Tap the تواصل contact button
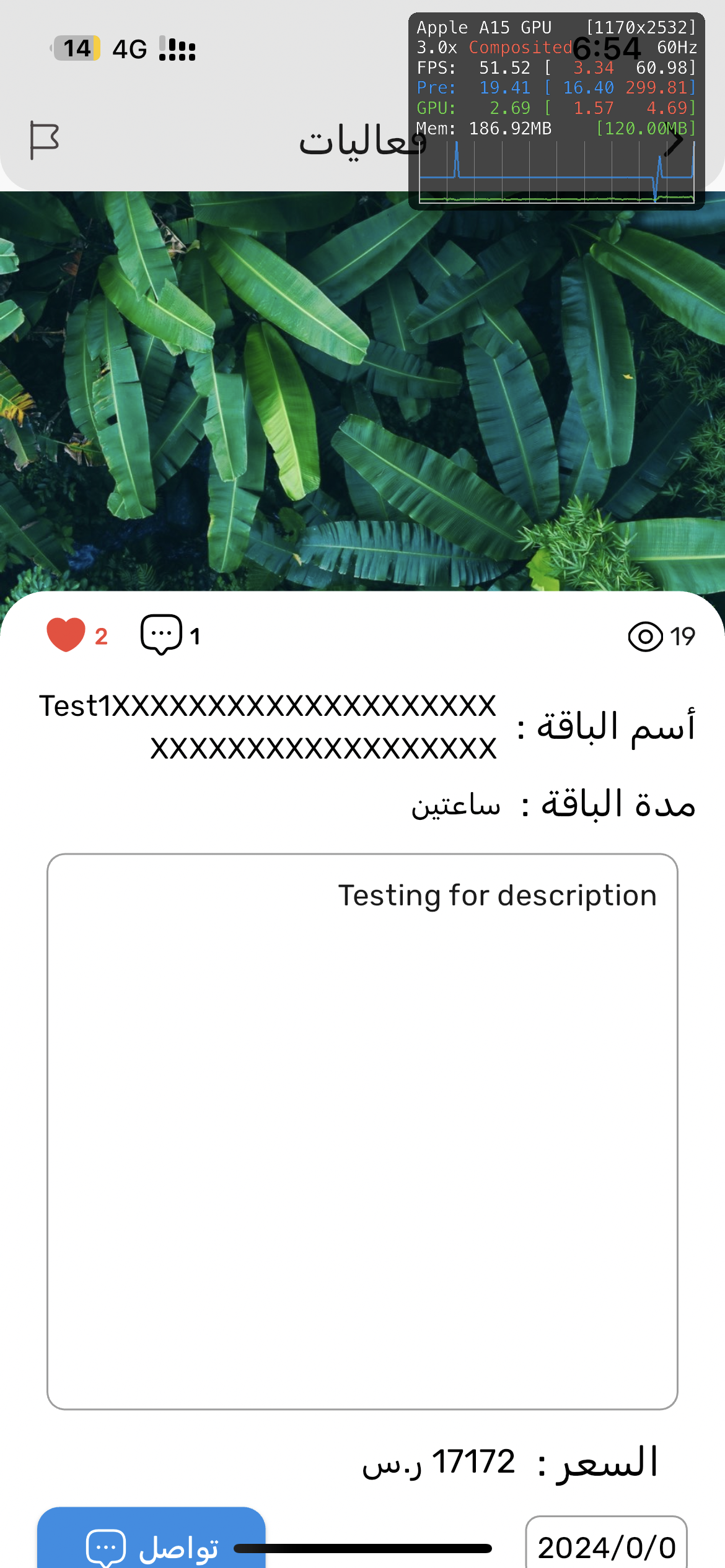 point(151,1544)
